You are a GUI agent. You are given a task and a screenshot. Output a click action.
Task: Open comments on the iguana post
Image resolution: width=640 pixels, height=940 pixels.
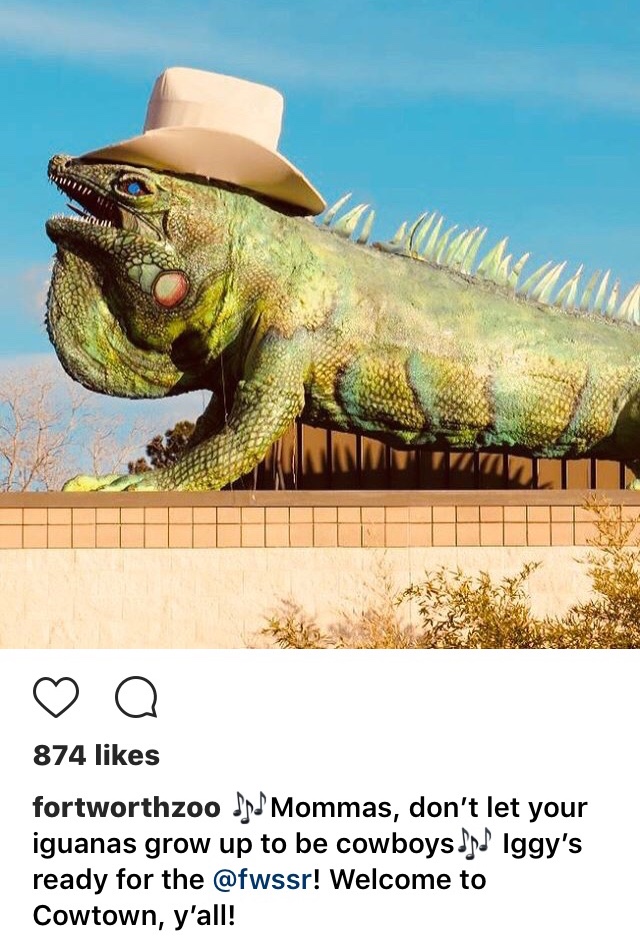click(136, 697)
